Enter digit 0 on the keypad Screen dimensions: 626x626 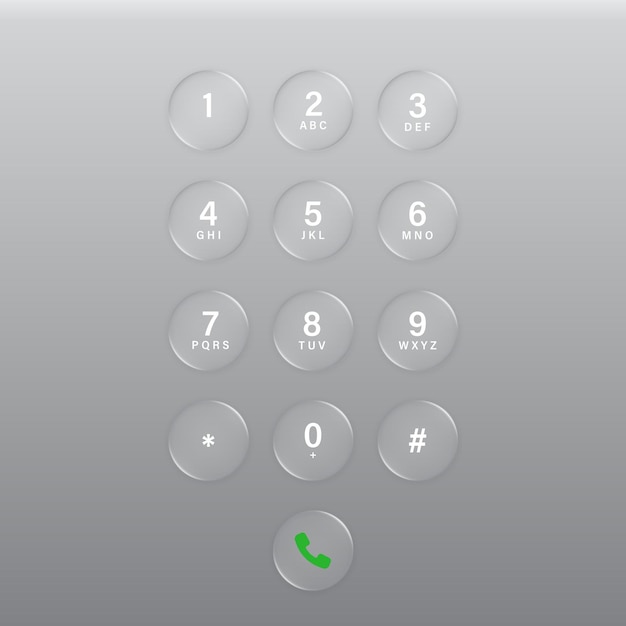point(313,440)
